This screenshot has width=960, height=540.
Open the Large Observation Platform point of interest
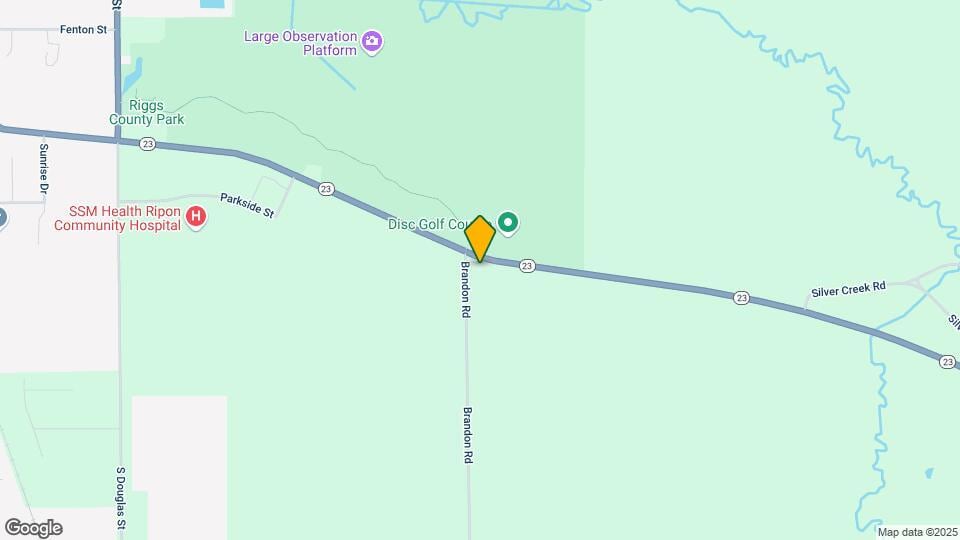372,42
